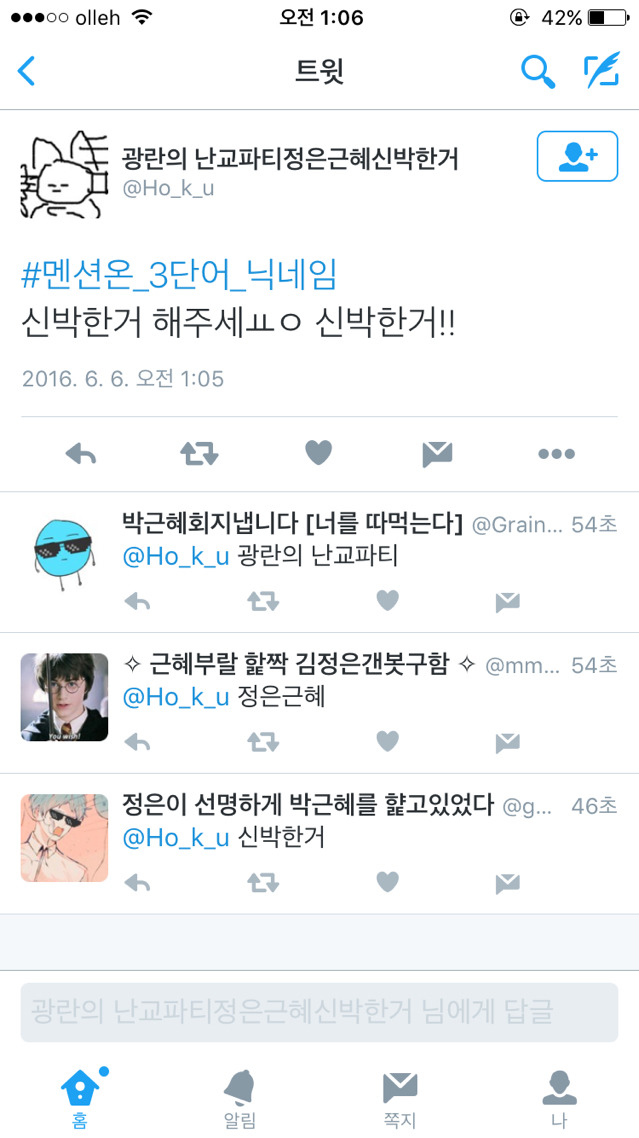Reply to the 신박한거 reply tweet
The width and height of the screenshot is (639, 1138).
click(x=137, y=883)
